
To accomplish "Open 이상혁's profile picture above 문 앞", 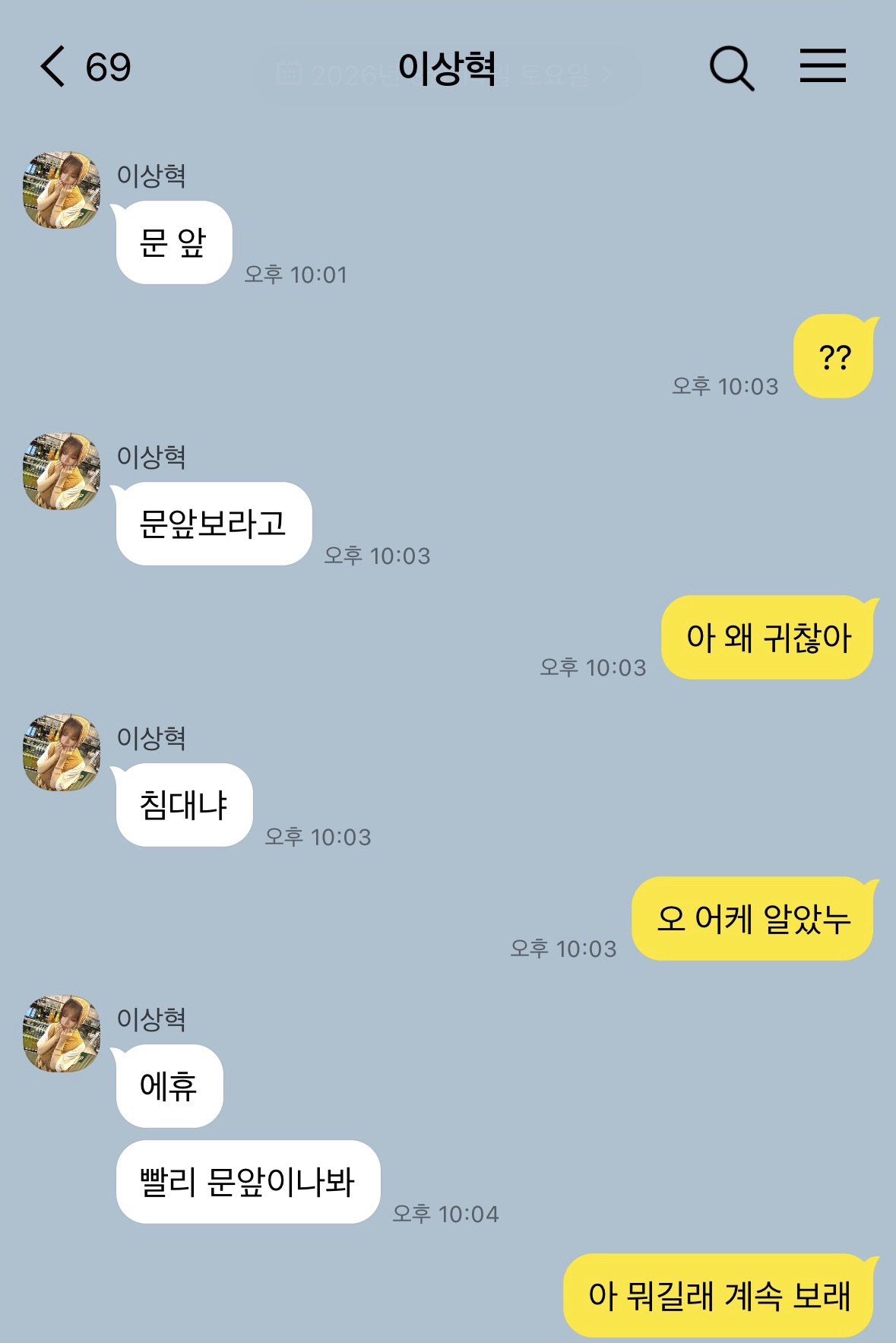I will point(62,190).
